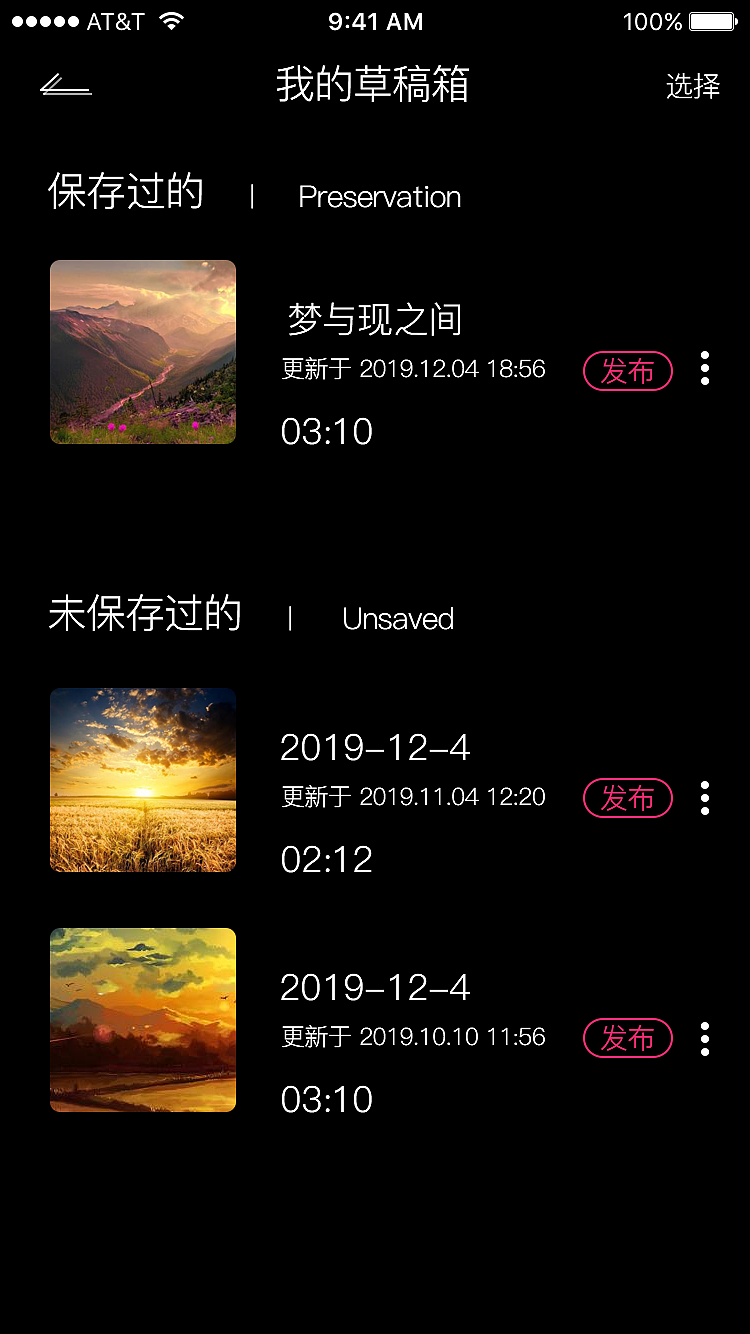750x1334 pixels.
Task: Expand the 未保存过的 Unsaved section
Action: pyautogui.click(x=145, y=614)
